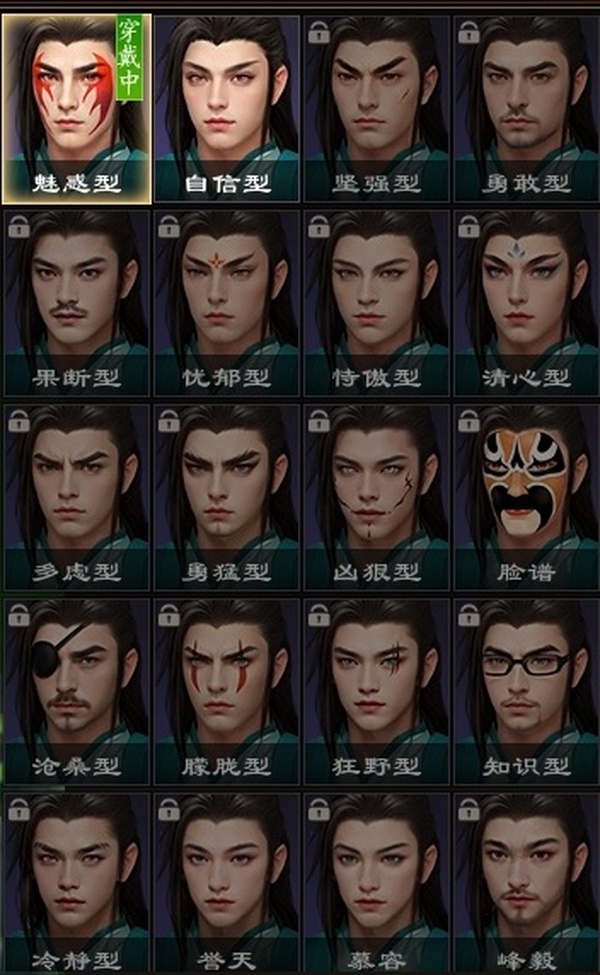Choose the 脸谱 opera mask face
Screen dimensions: 600x975
pyautogui.click(x=525, y=496)
